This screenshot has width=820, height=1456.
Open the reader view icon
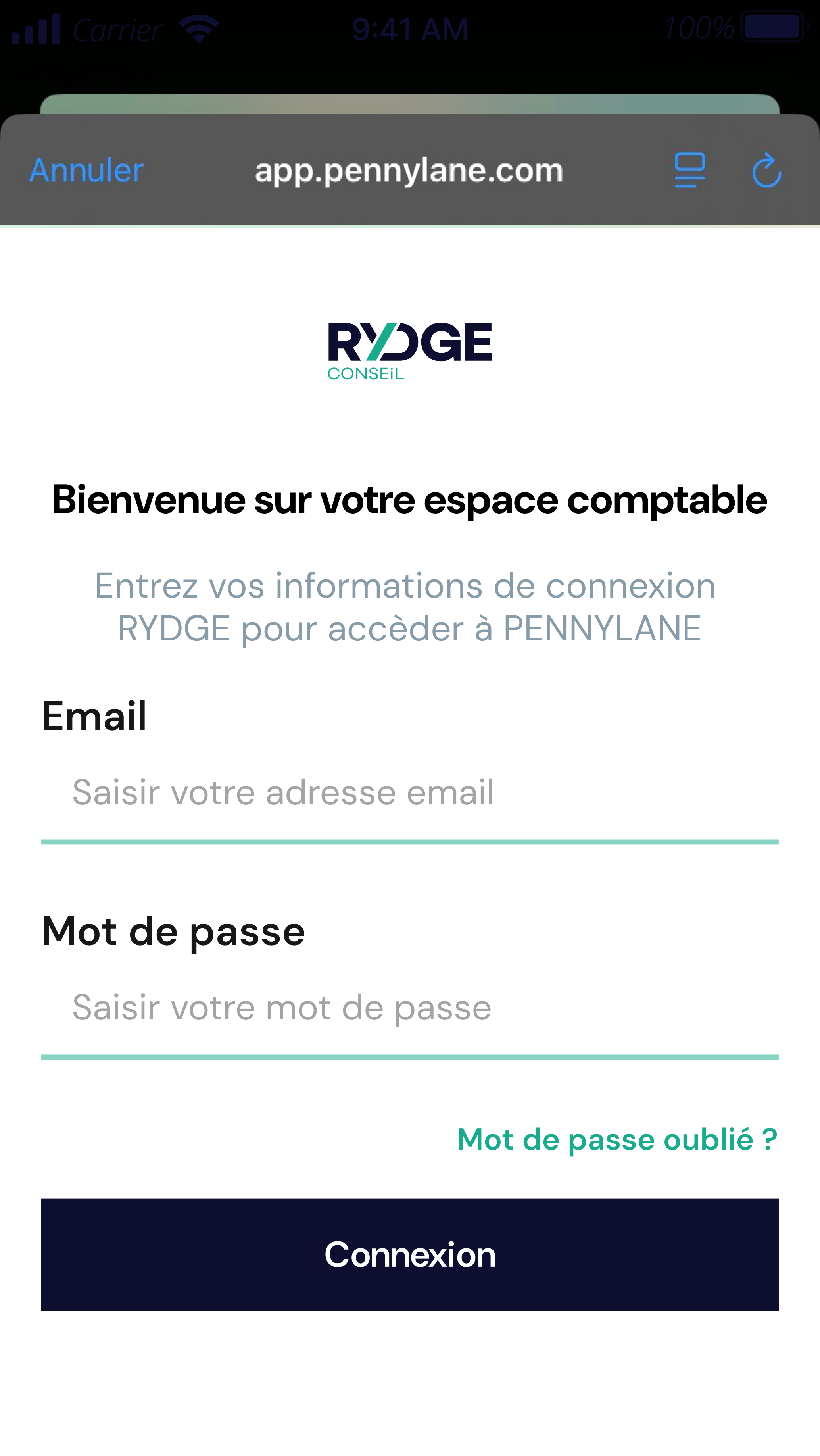tap(690, 170)
